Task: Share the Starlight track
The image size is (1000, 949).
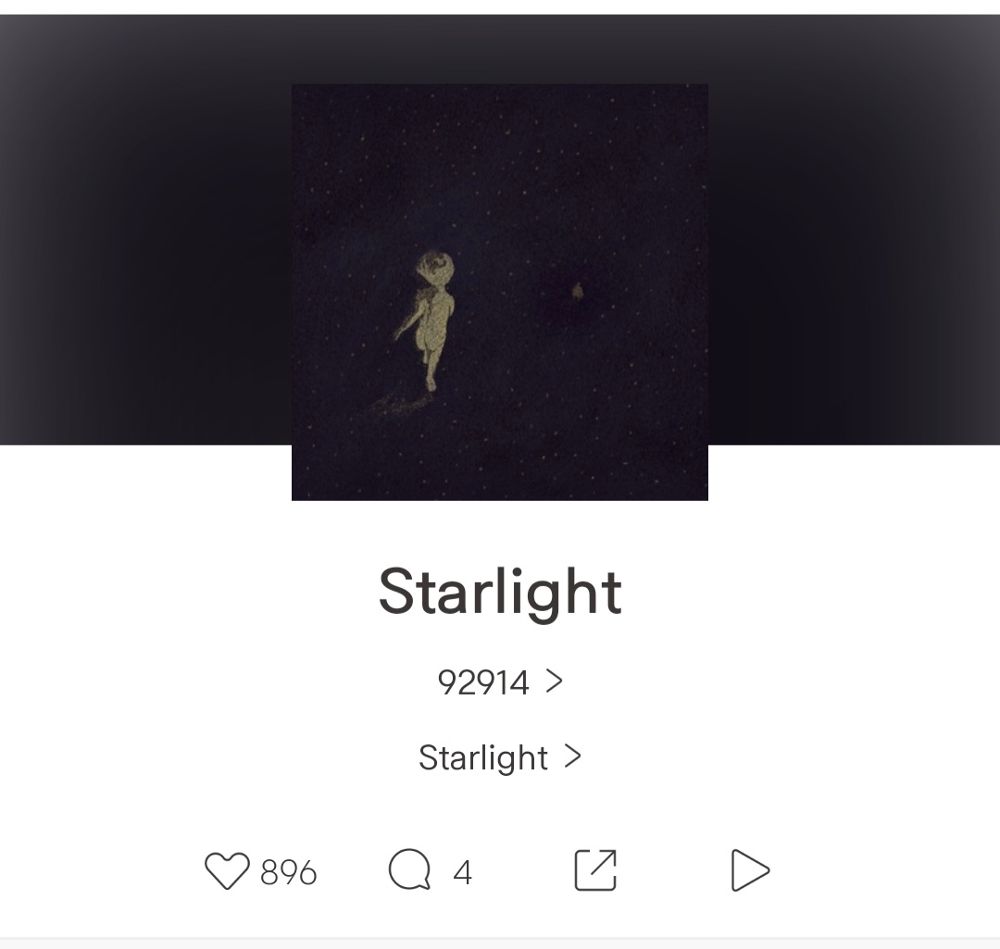Action: click(596, 870)
